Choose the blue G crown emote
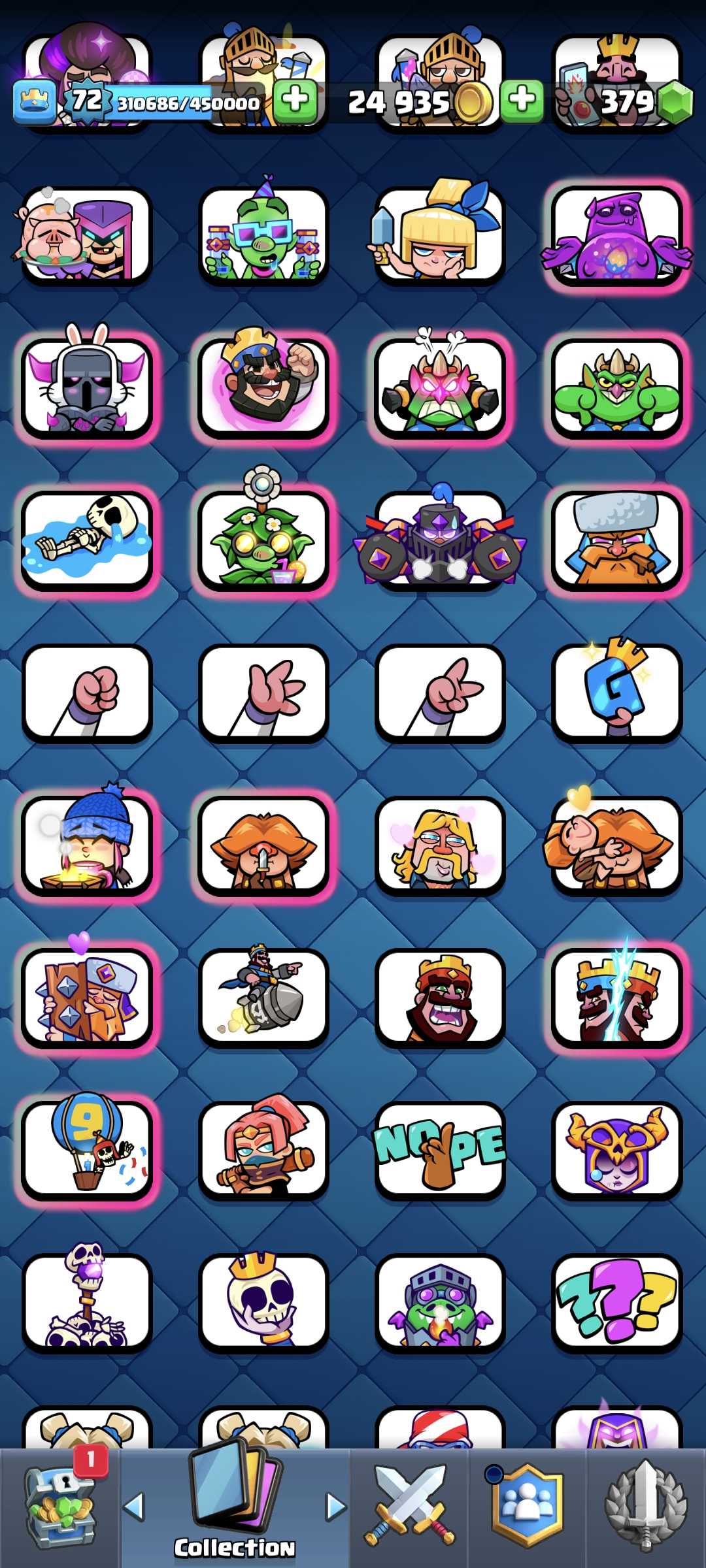706x1568 pixels. pos(616,693)
